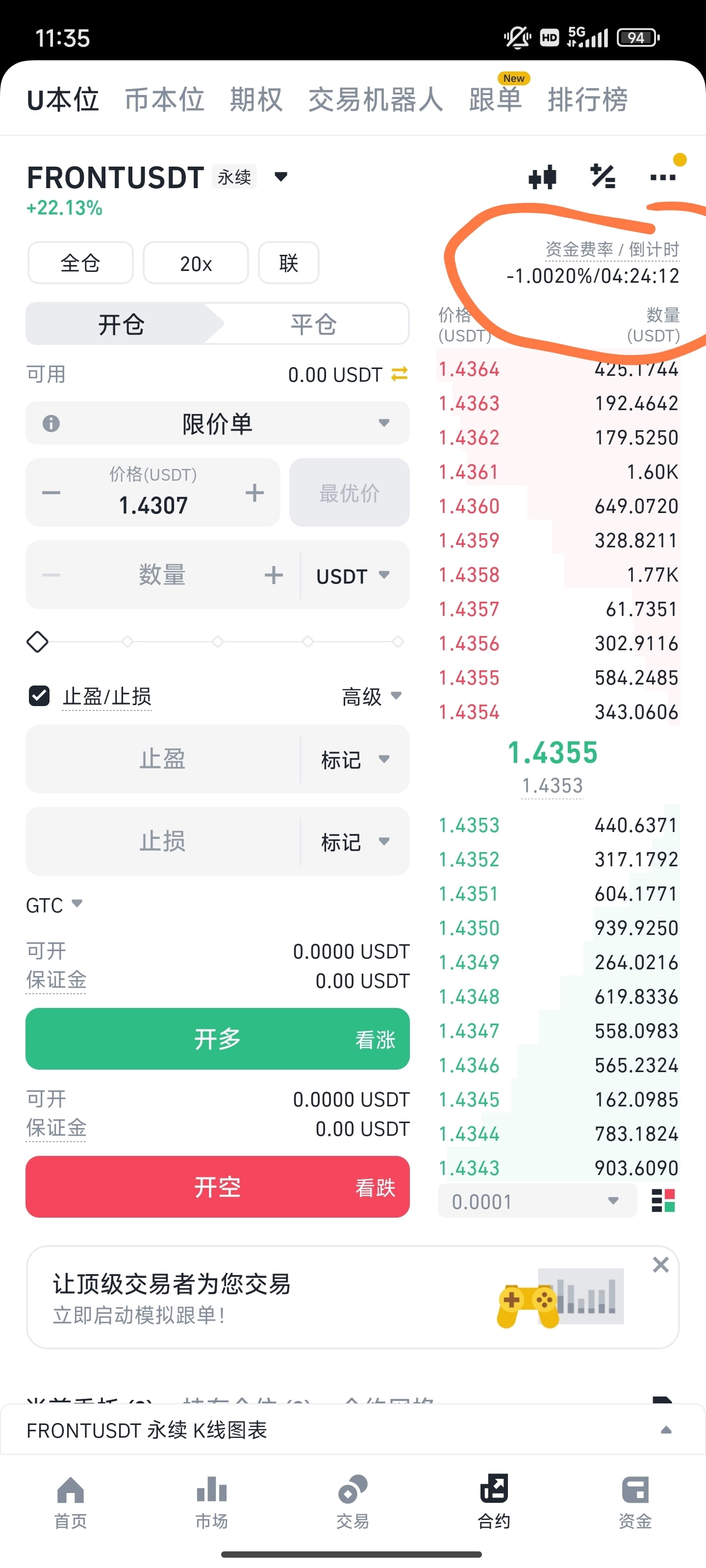
Task: Click the info icon next to 限价单
Action: tap(52, 424)
